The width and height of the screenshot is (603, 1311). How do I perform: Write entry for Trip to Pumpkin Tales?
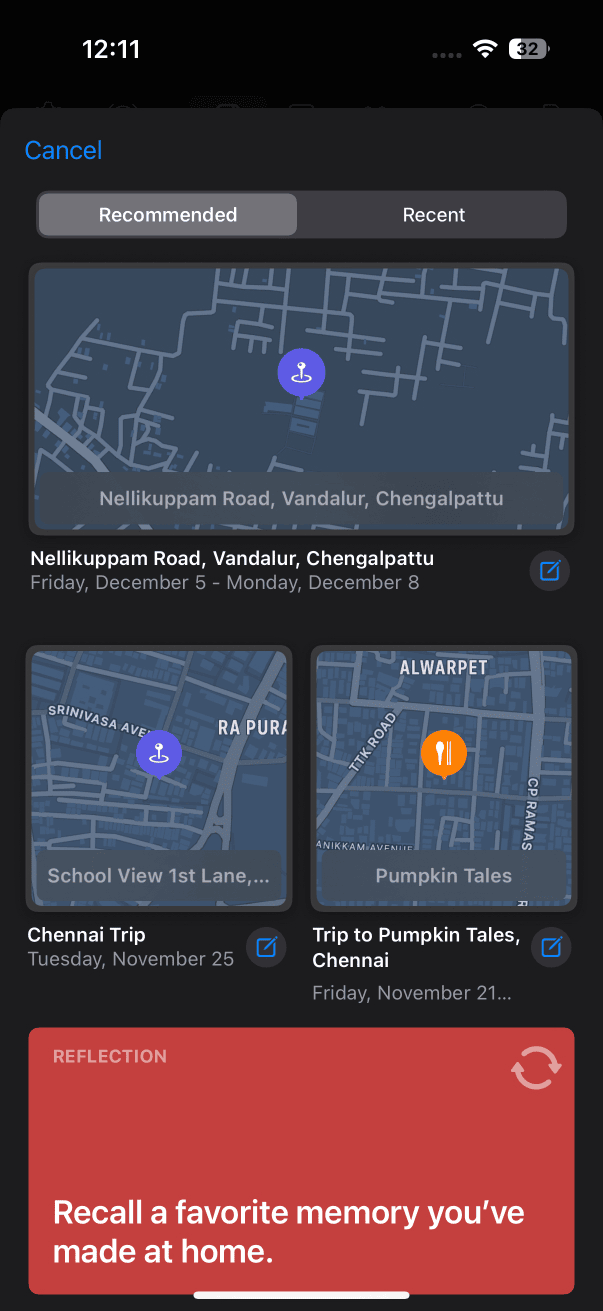point(551,947)
